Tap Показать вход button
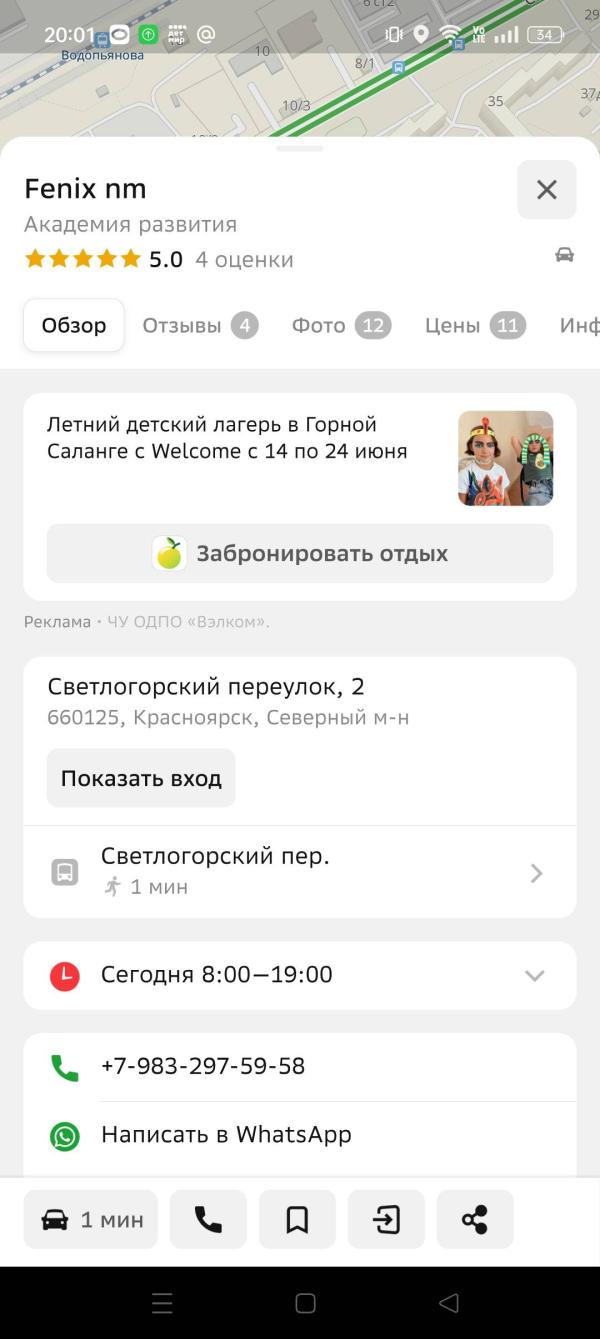 [141, 778]
